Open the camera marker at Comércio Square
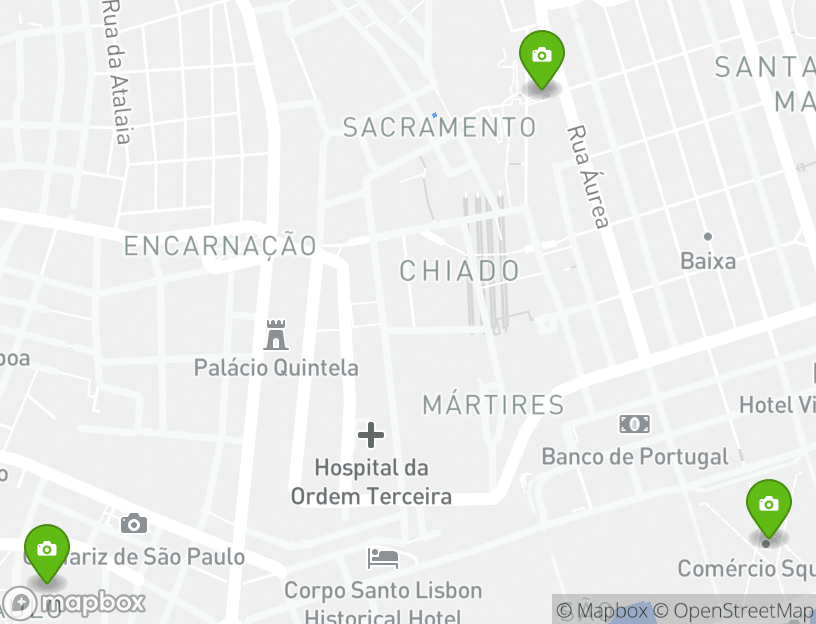 [x=768, y=506]
